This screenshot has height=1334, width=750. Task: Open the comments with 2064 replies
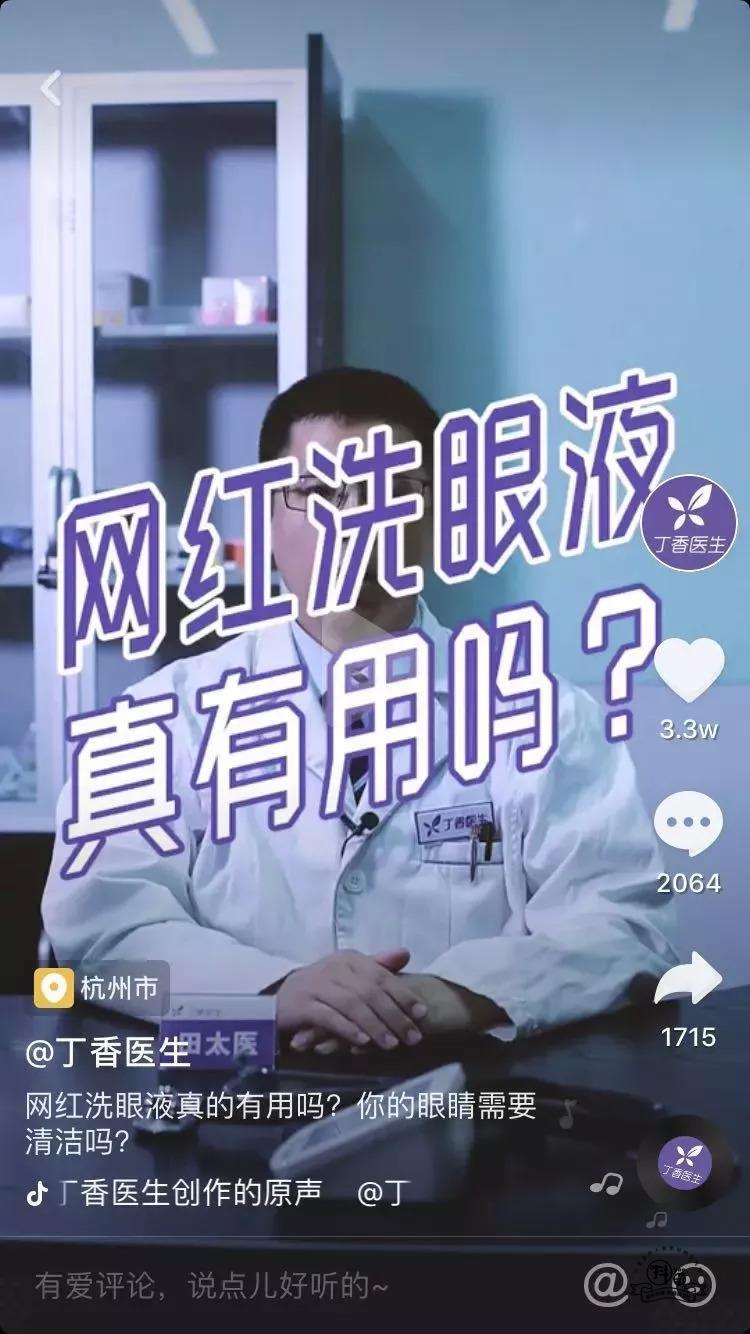pyautogui.click(x=688, y=826)
